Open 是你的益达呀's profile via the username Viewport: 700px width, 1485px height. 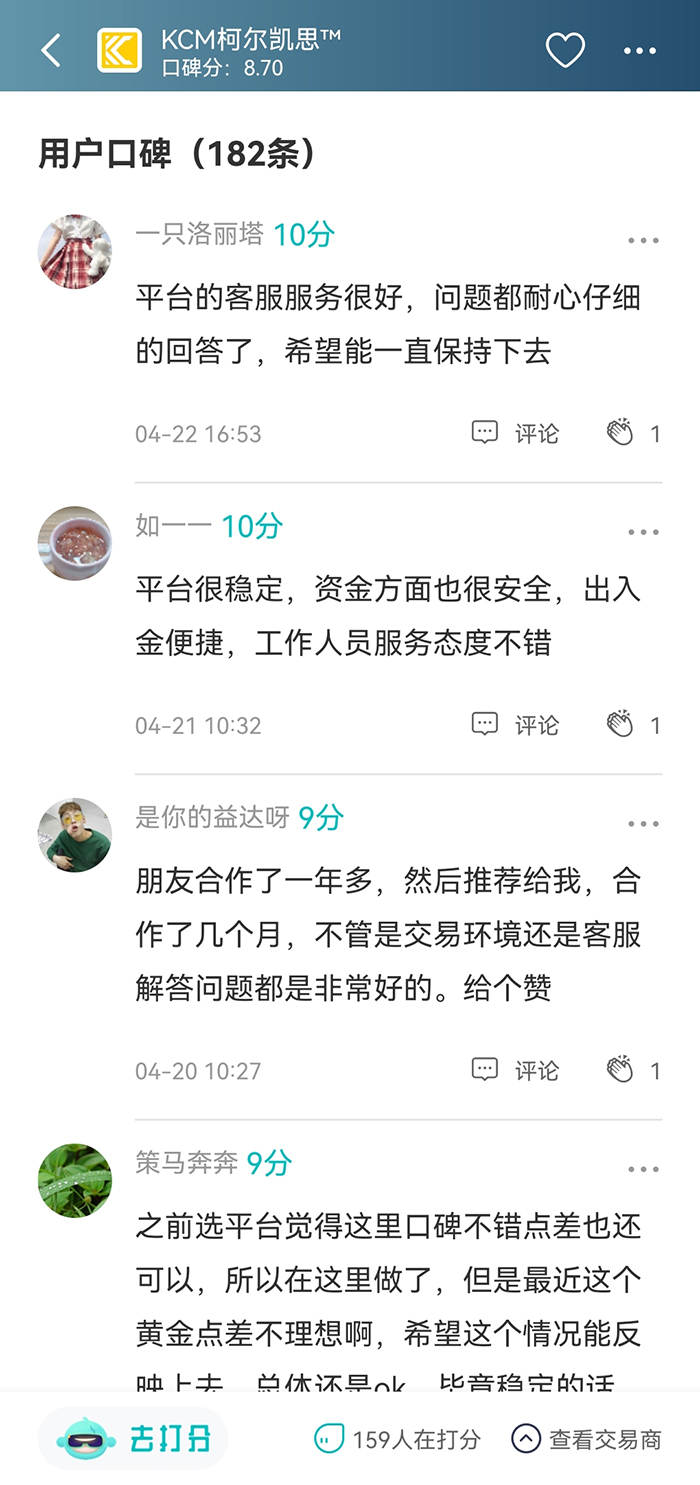212,817
